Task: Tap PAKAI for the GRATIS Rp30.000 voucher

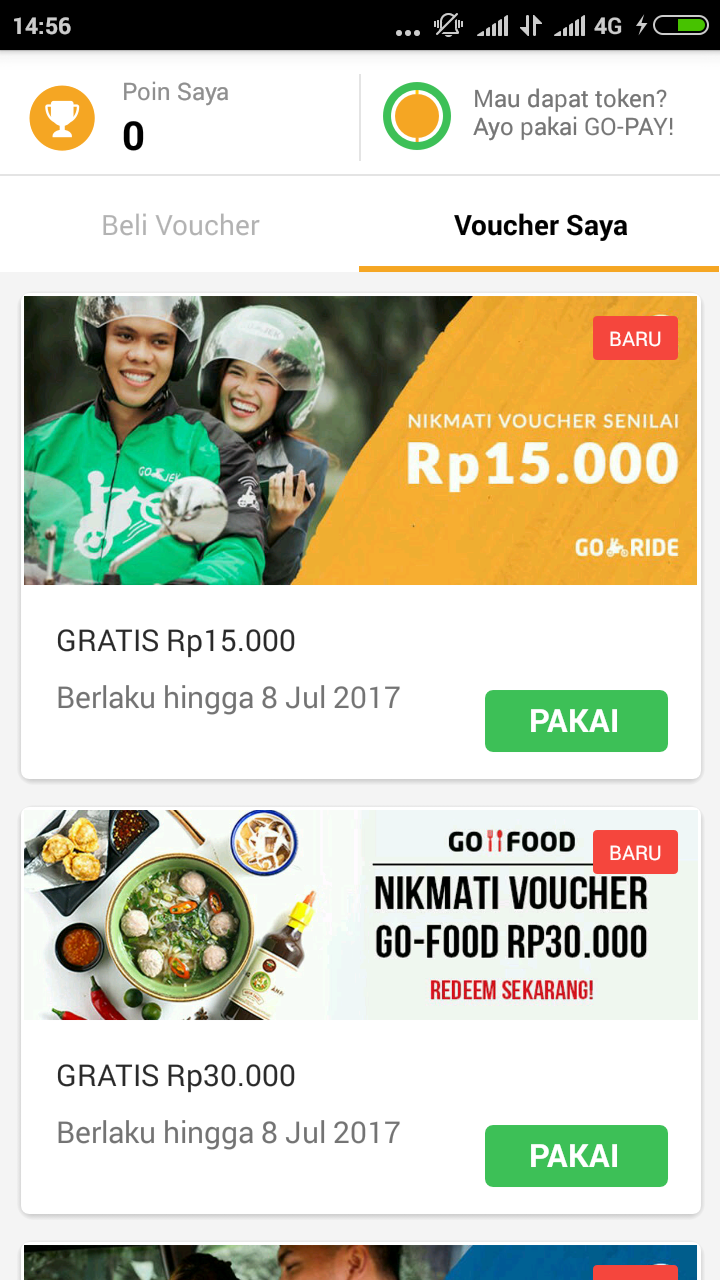Action: click(x=576, y=1156)
